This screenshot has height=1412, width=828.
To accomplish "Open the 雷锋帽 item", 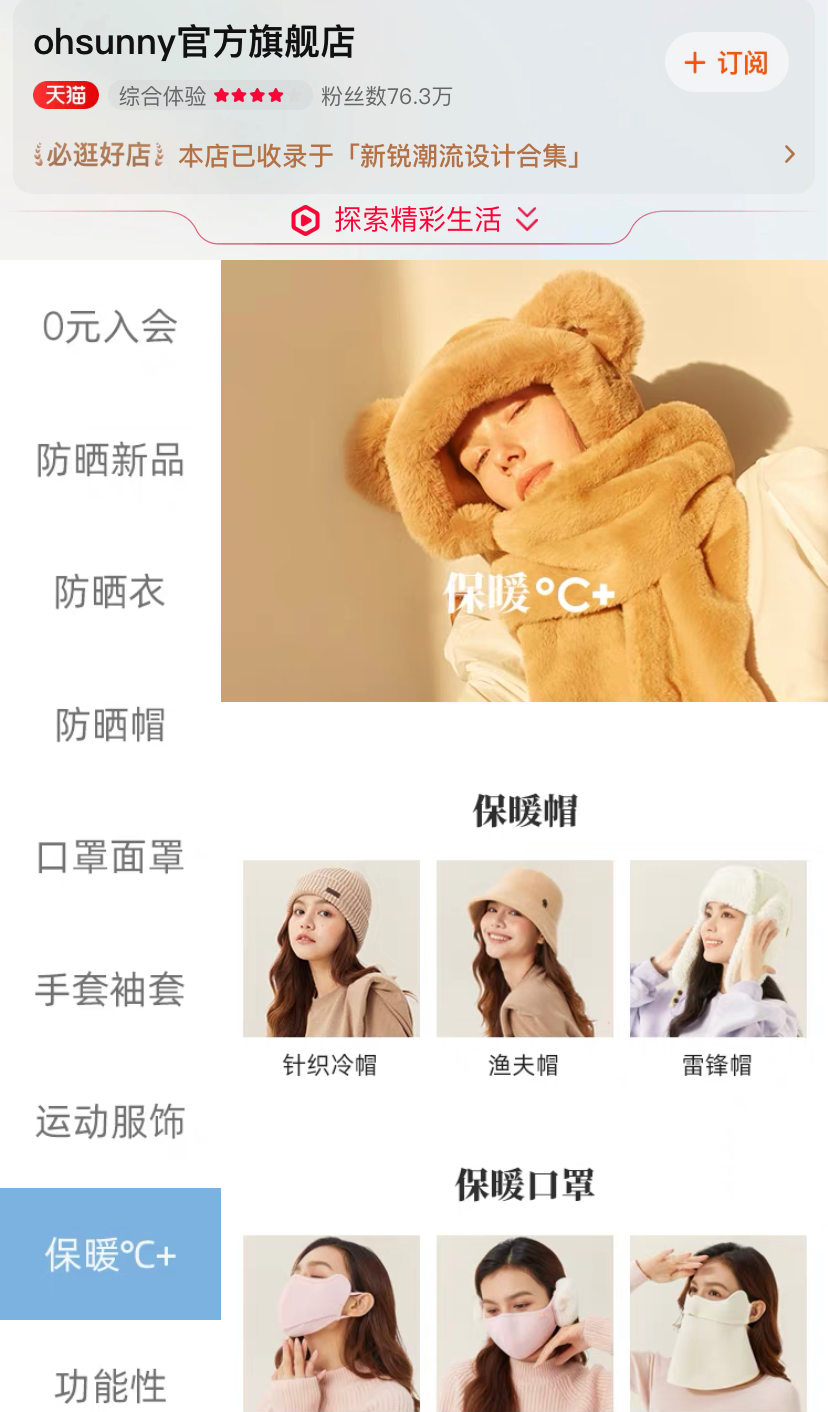I will coord(717,950).
